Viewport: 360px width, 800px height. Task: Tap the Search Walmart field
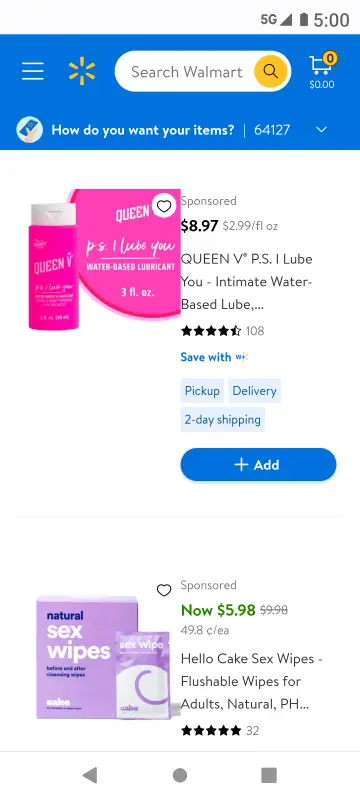187,71
